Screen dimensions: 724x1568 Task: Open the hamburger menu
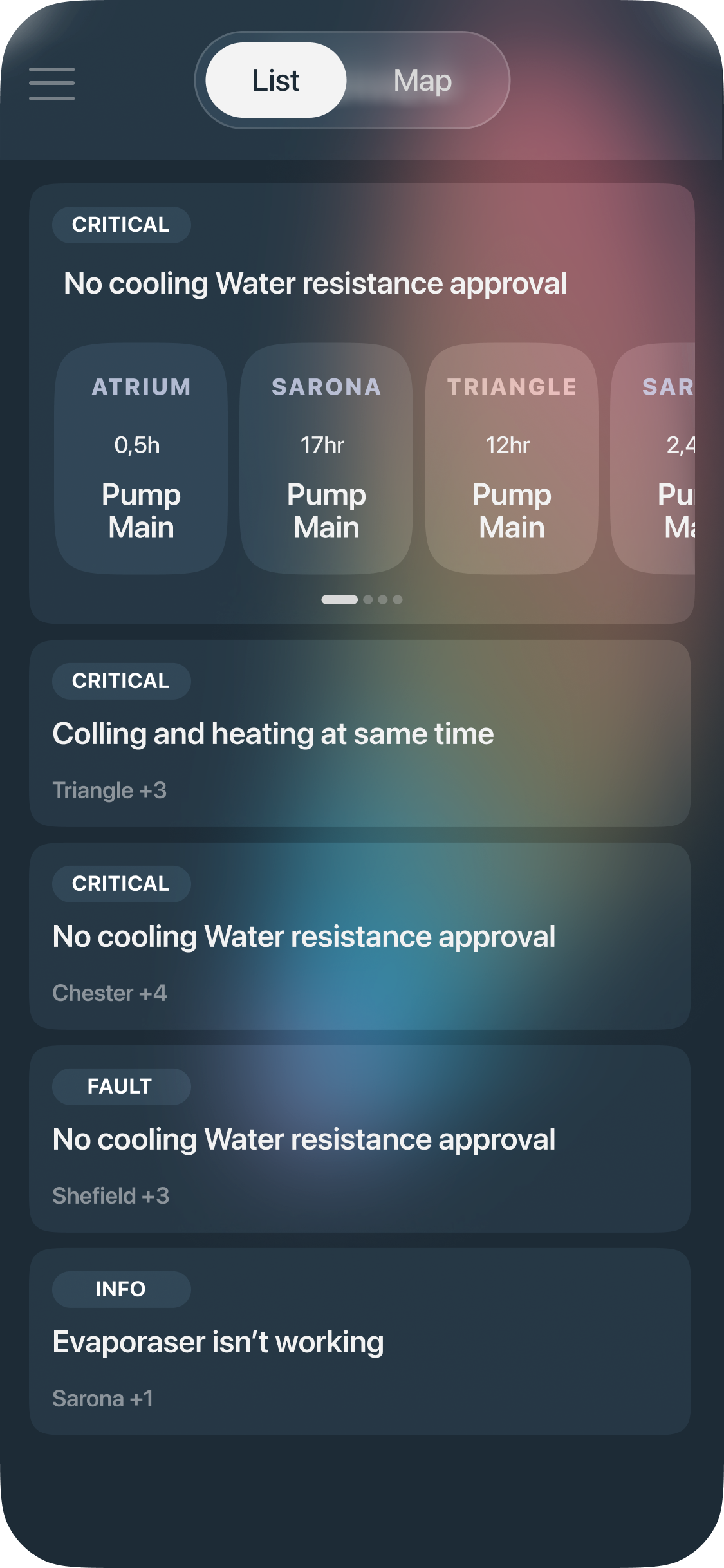[x=51, y=84]
